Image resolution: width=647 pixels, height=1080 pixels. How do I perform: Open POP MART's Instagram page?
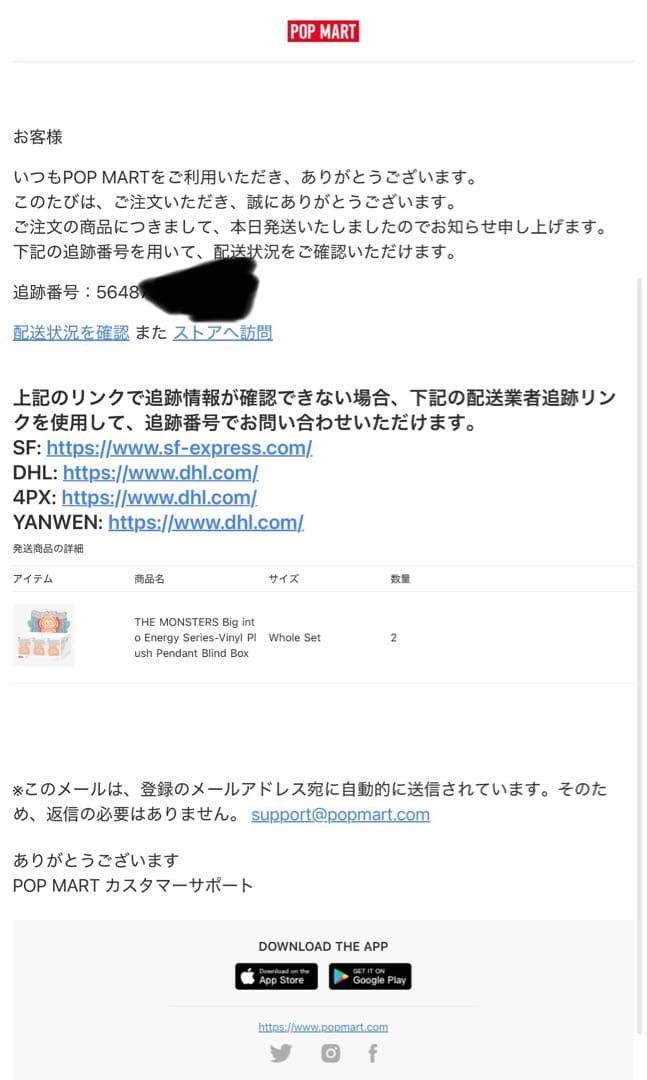coord(330,1053)
